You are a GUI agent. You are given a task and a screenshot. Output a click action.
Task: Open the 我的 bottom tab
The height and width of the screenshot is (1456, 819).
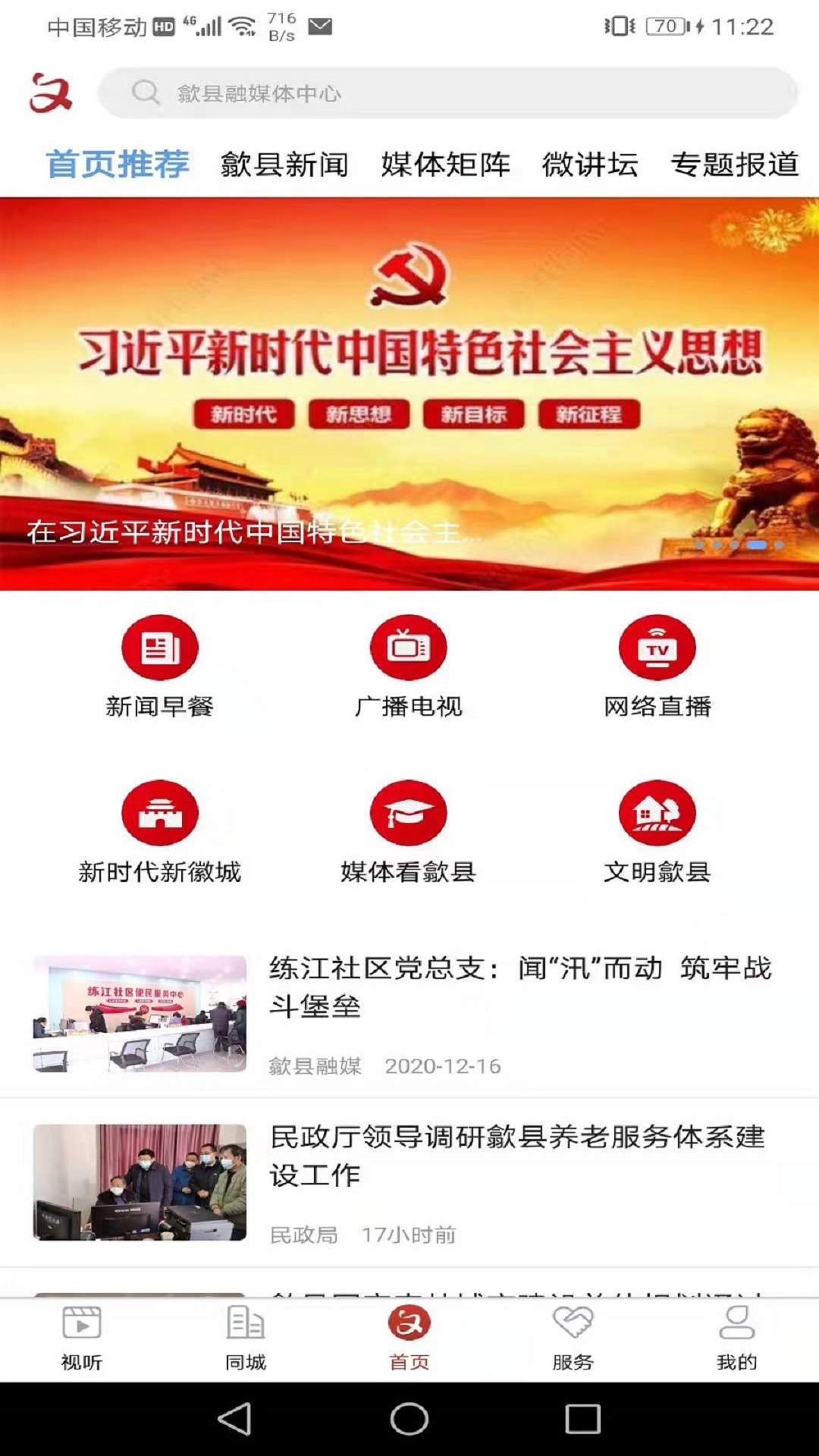click(x=737, y=1339)
